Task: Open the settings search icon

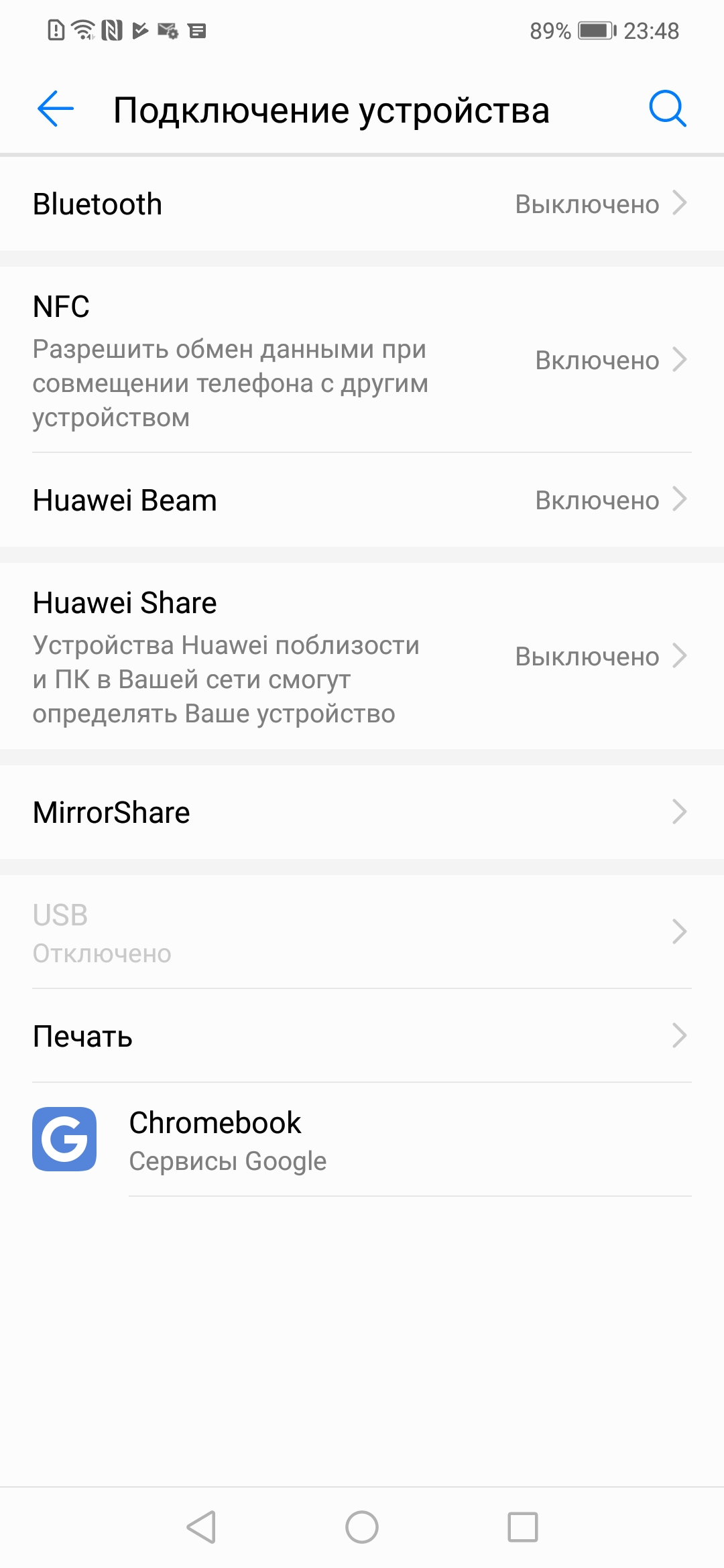Action: (668, 109)
